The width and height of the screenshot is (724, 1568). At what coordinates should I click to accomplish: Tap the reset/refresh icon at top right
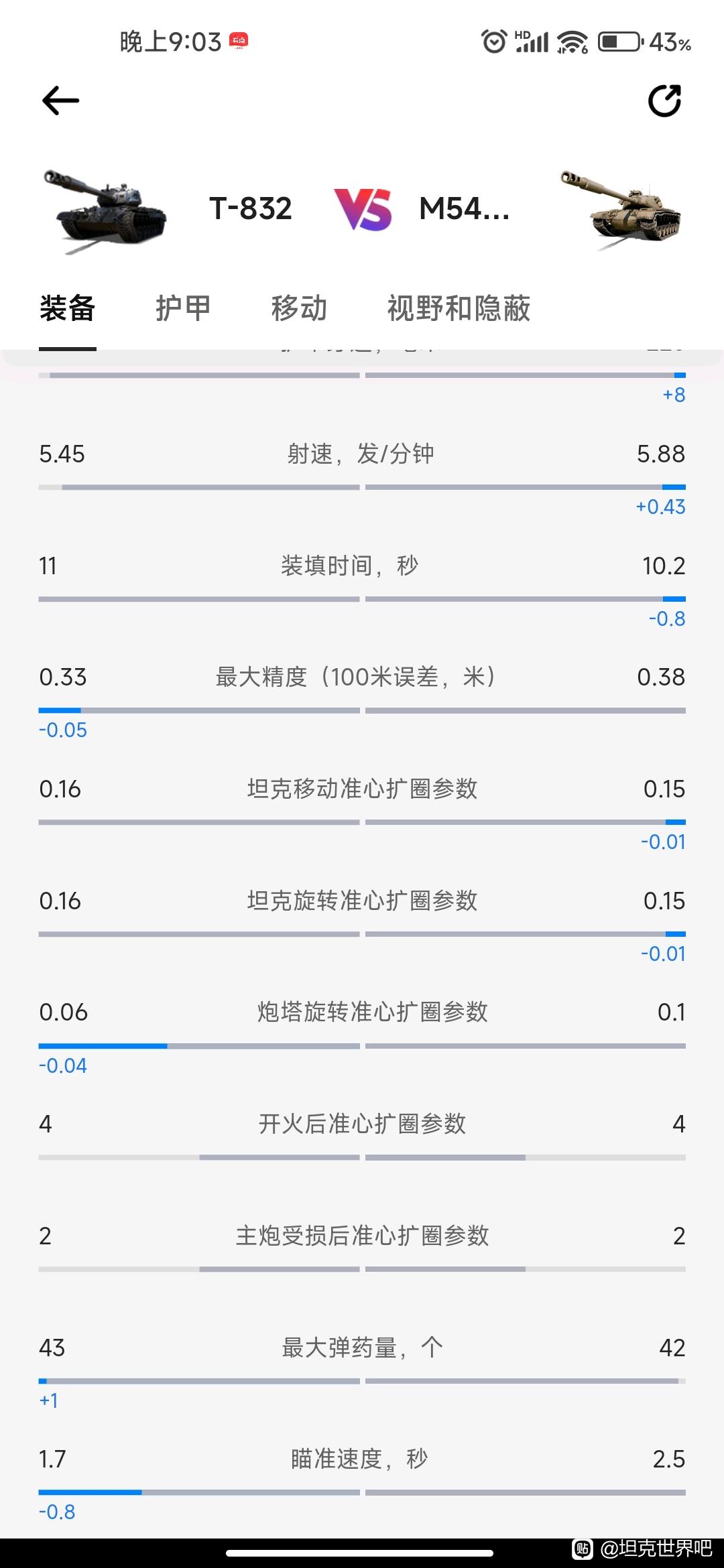coord(664,101)
